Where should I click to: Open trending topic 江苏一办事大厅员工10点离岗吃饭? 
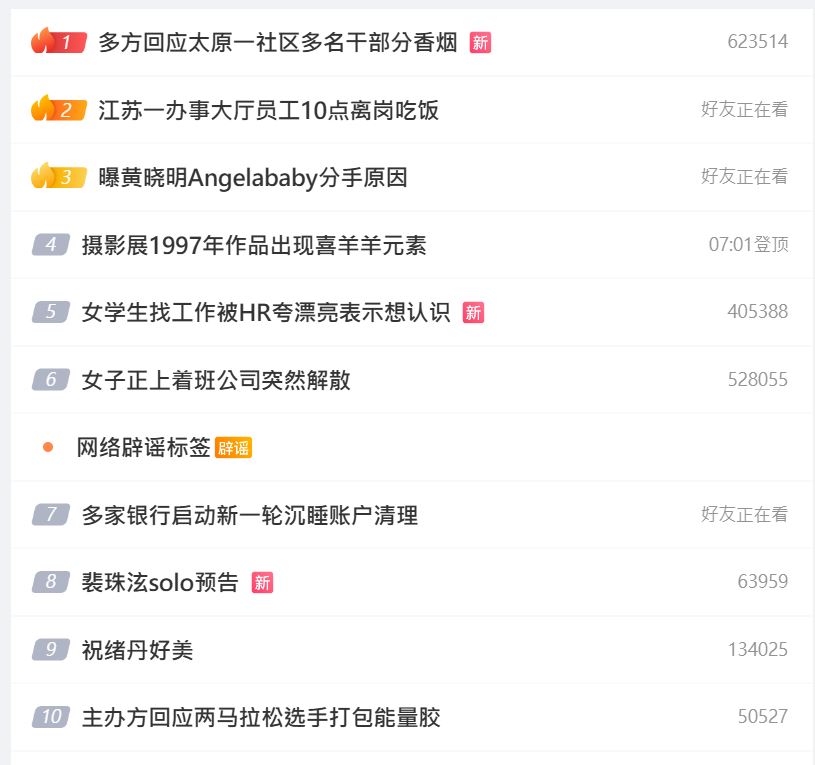(268, 110)
